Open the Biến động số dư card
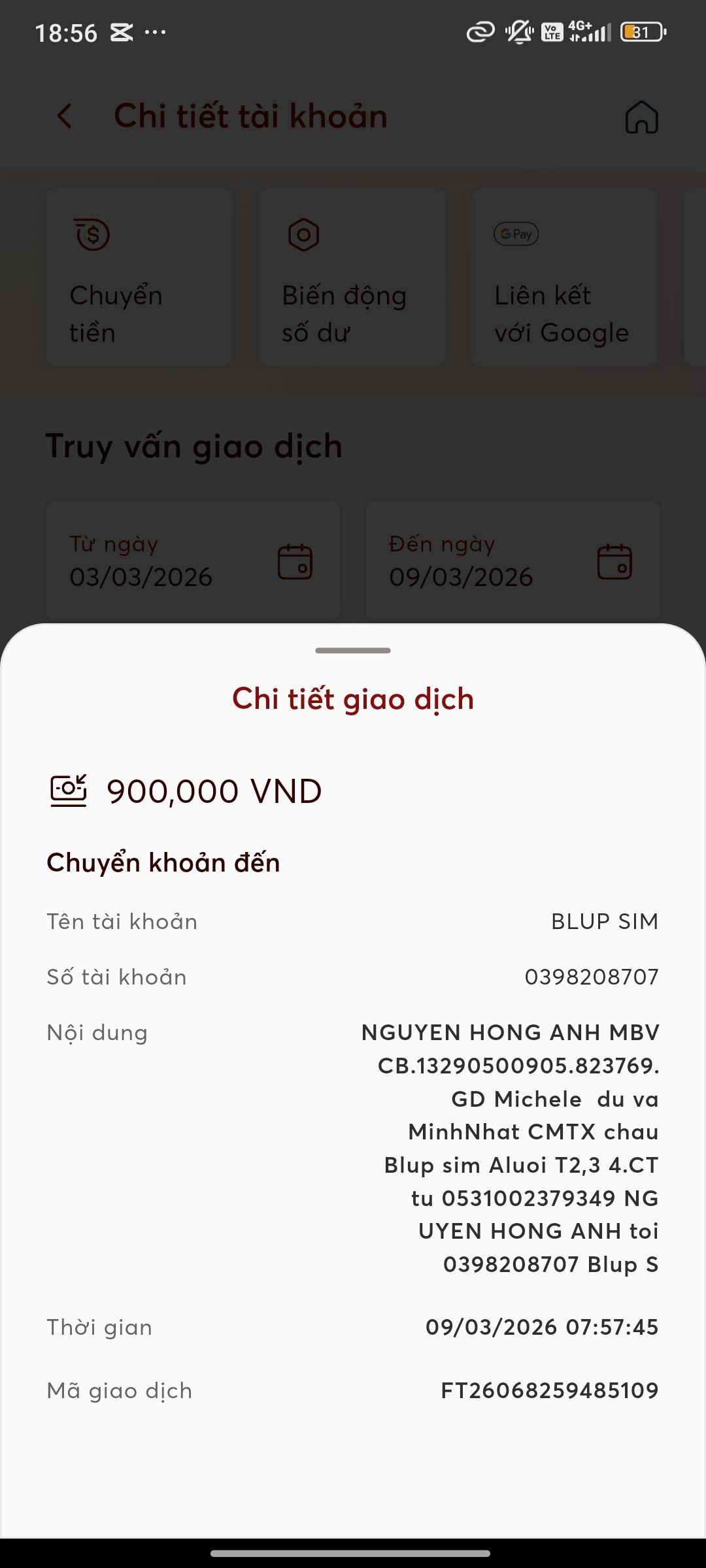Image resolution: width=706 pixels, height=1568 pixels. (352, 277)
